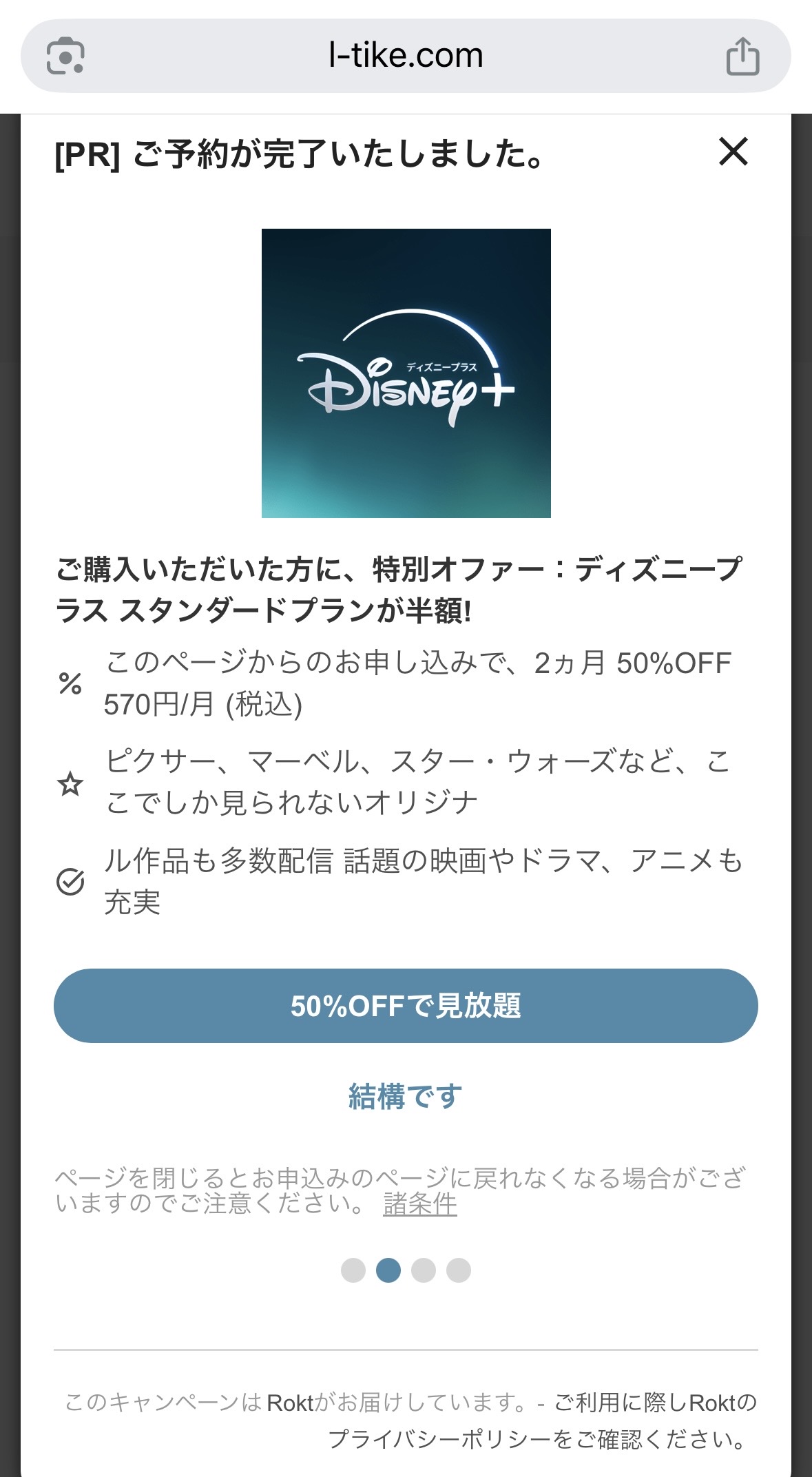
Task: Open the l-tike.com address bar
Action: pos(406,56)
